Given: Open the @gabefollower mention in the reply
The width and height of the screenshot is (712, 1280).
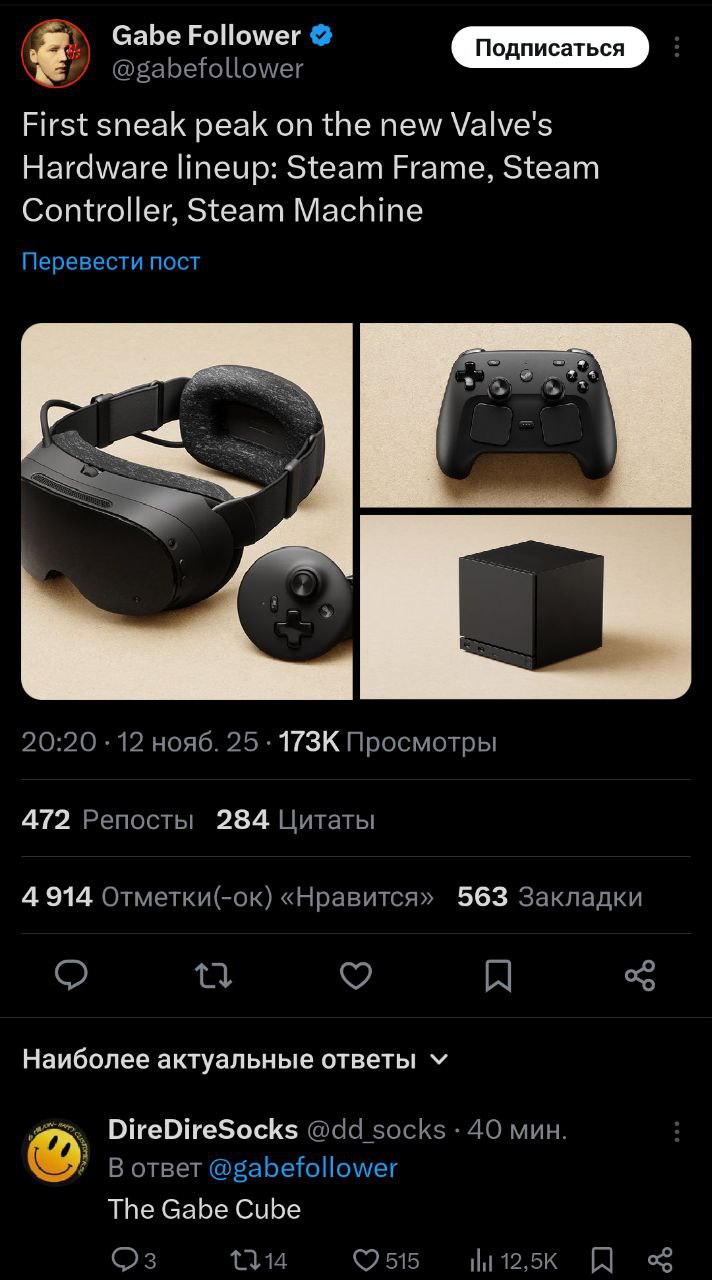Looking at the screenshot, I should click(302, 1168).
